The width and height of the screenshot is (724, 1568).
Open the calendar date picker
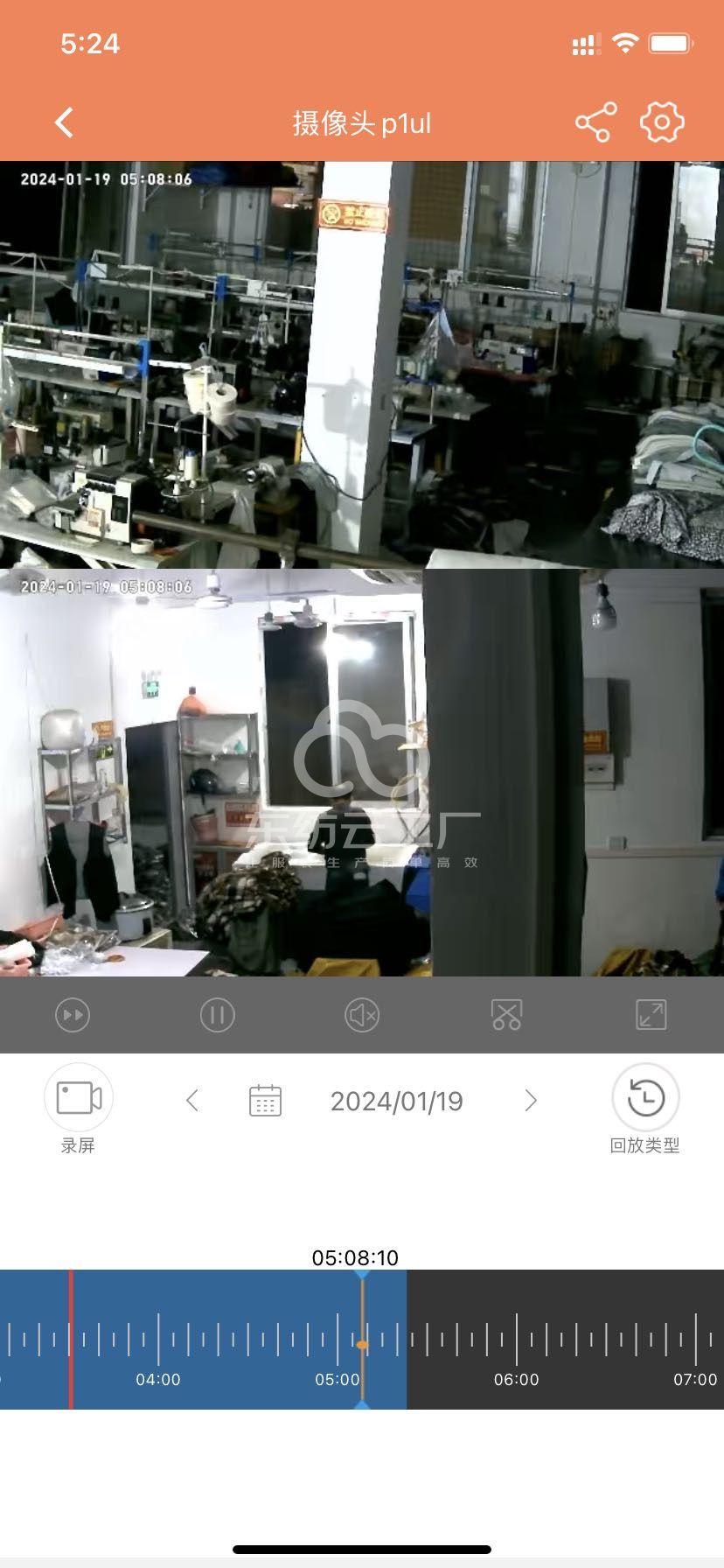(265, 1101)
